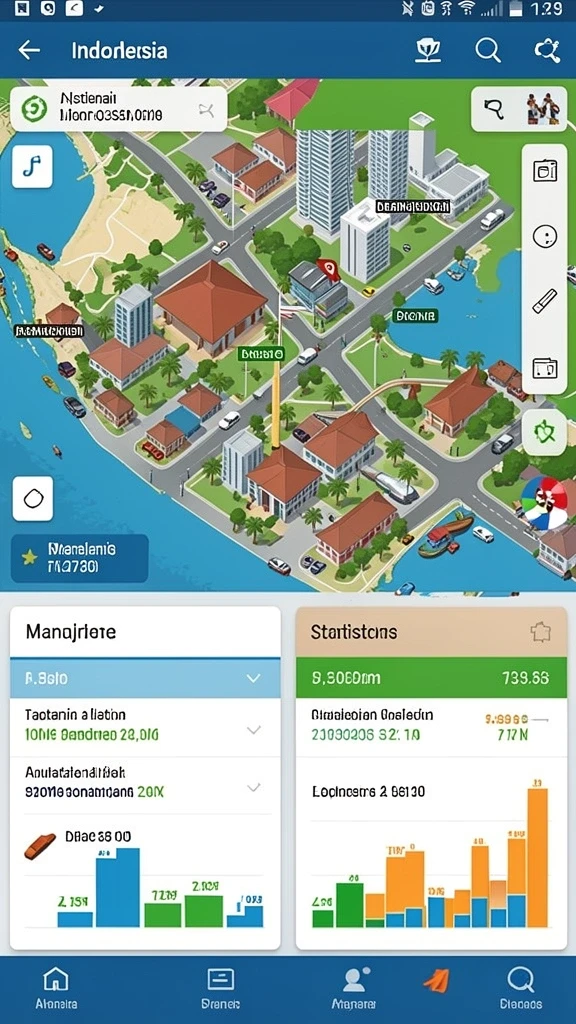Dismiss the Nstlenait location card with its X

pyautogui.click(x=205, y=110)
